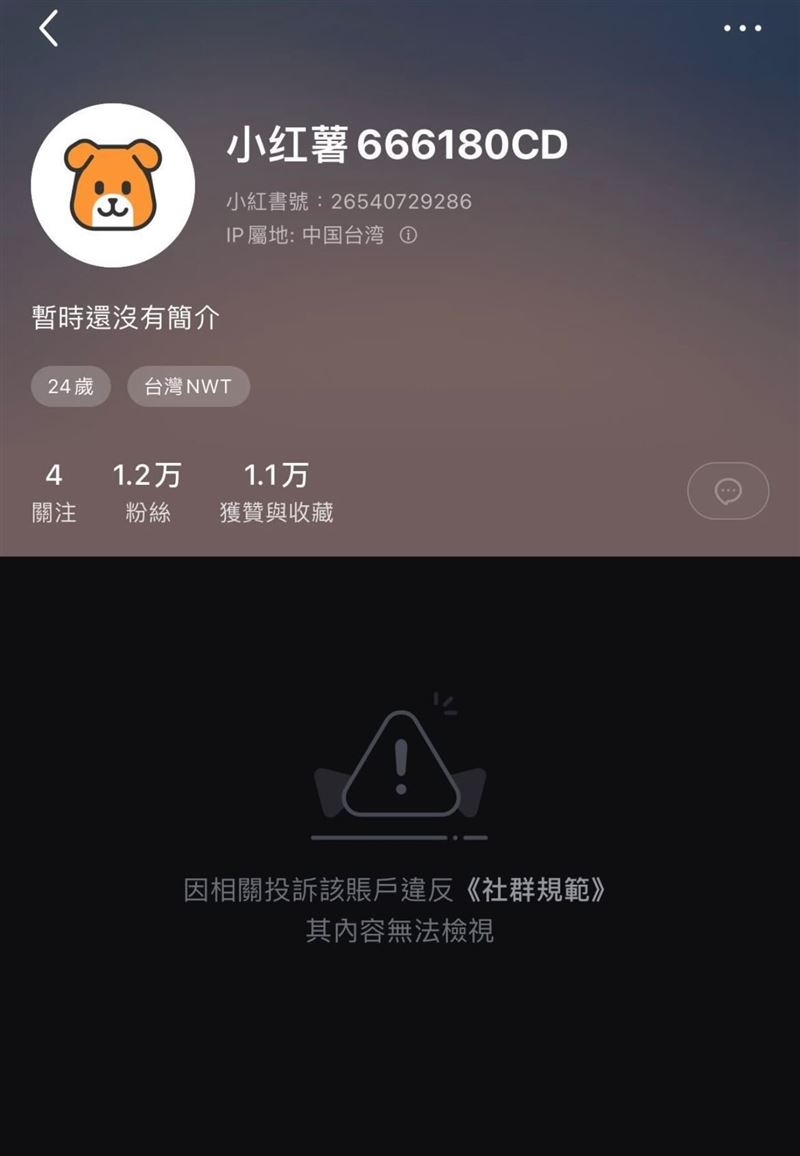Tap the 1.2万 follower number

[x=149, y=477]
